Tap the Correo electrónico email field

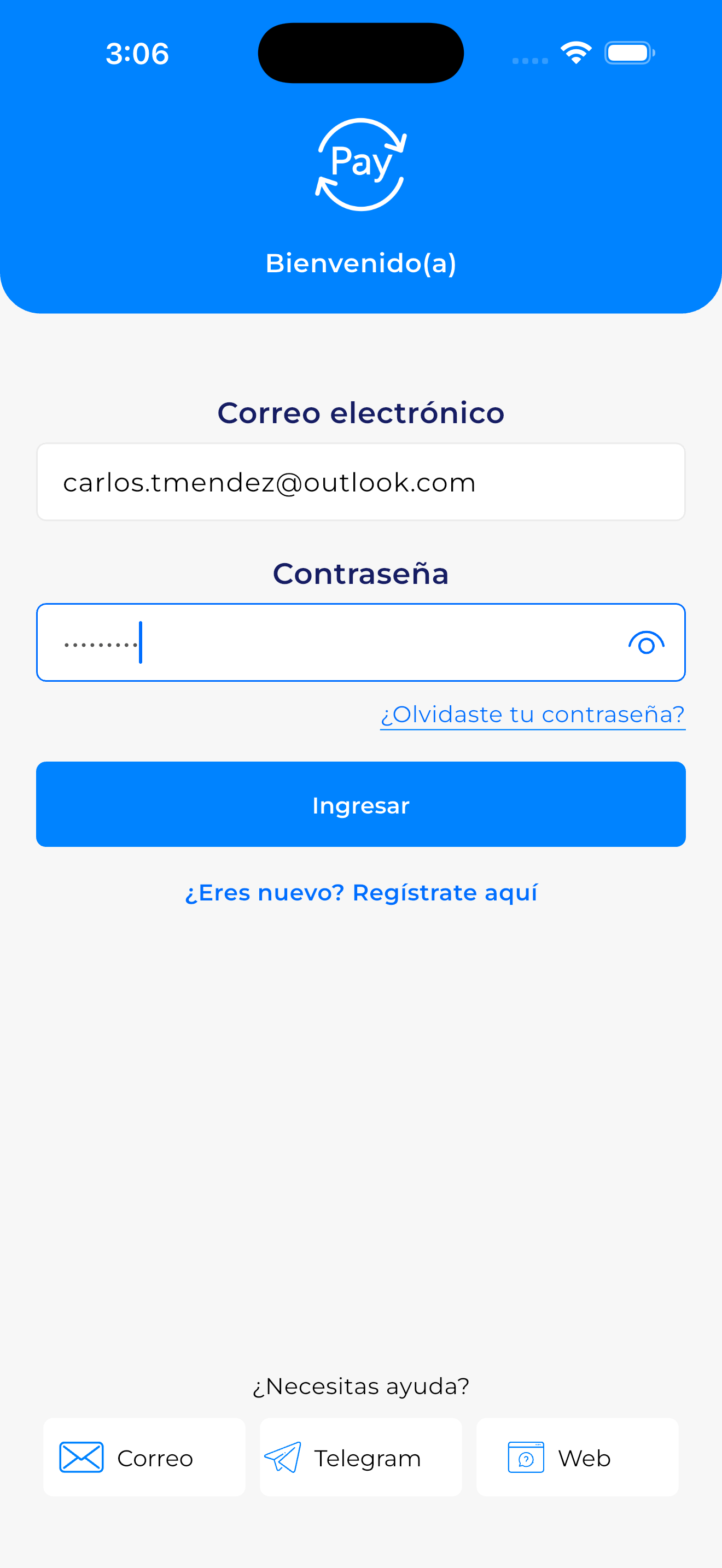coord(360,482)
